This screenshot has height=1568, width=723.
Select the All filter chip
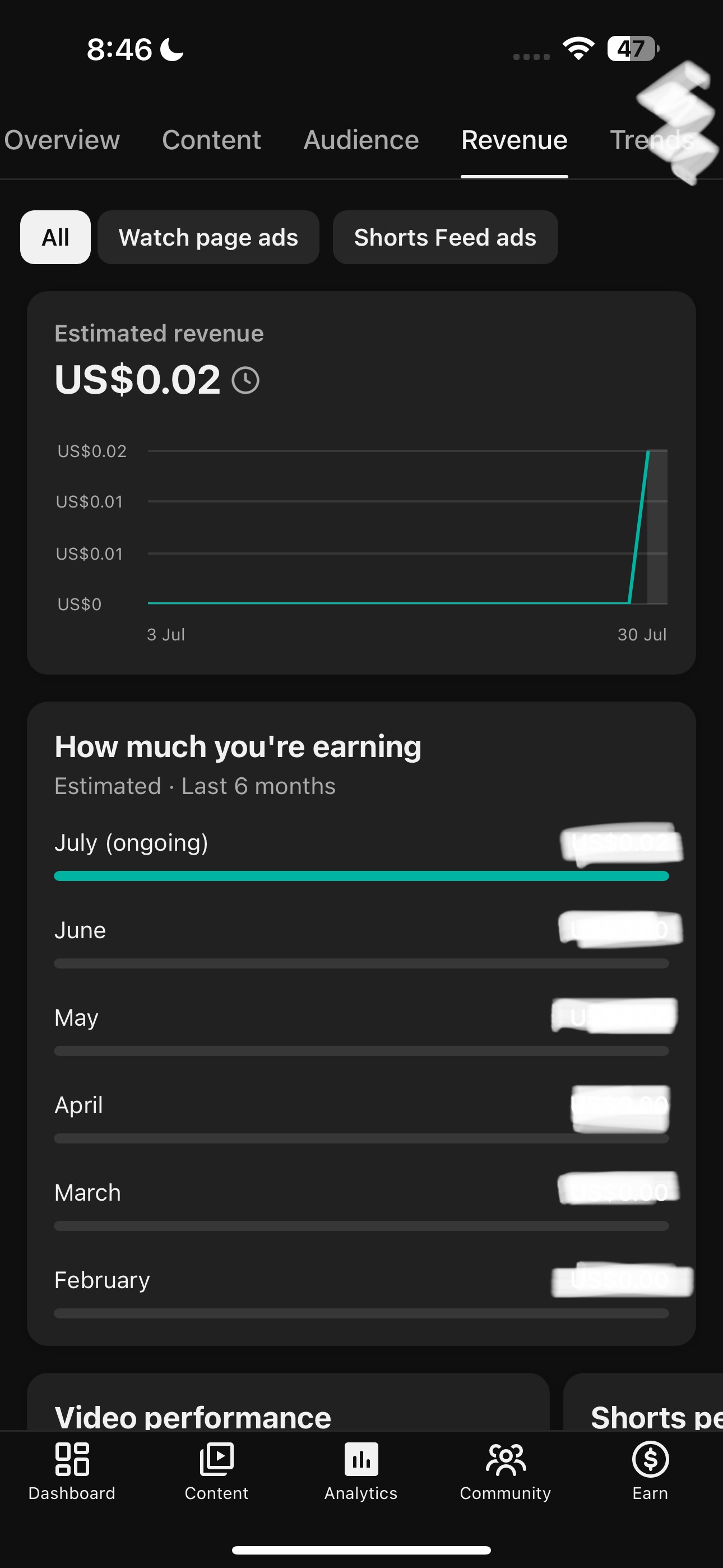pos(55,237)
